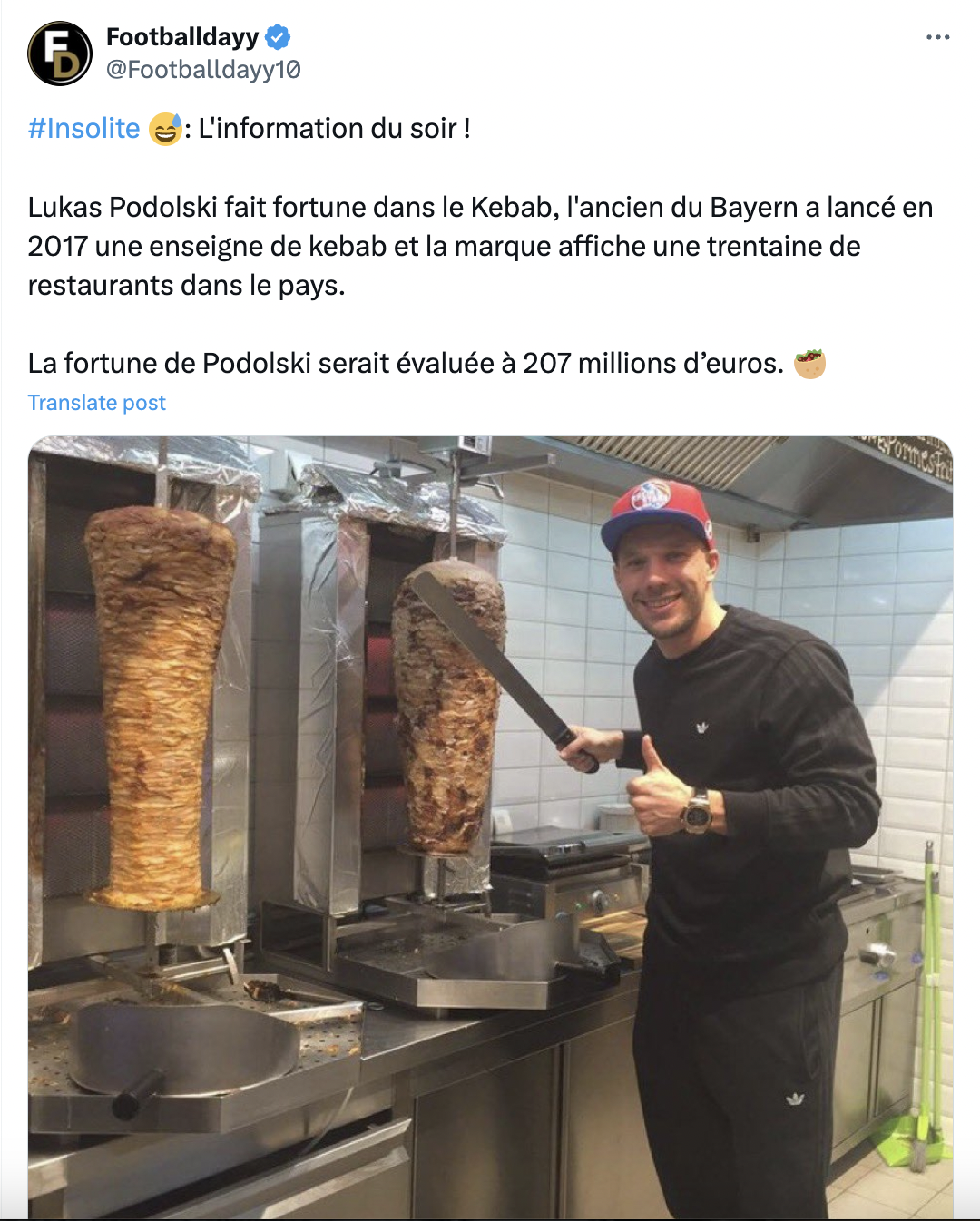Open the #Insolite hashtag
Screen dimensions: 980x1221
83,129
